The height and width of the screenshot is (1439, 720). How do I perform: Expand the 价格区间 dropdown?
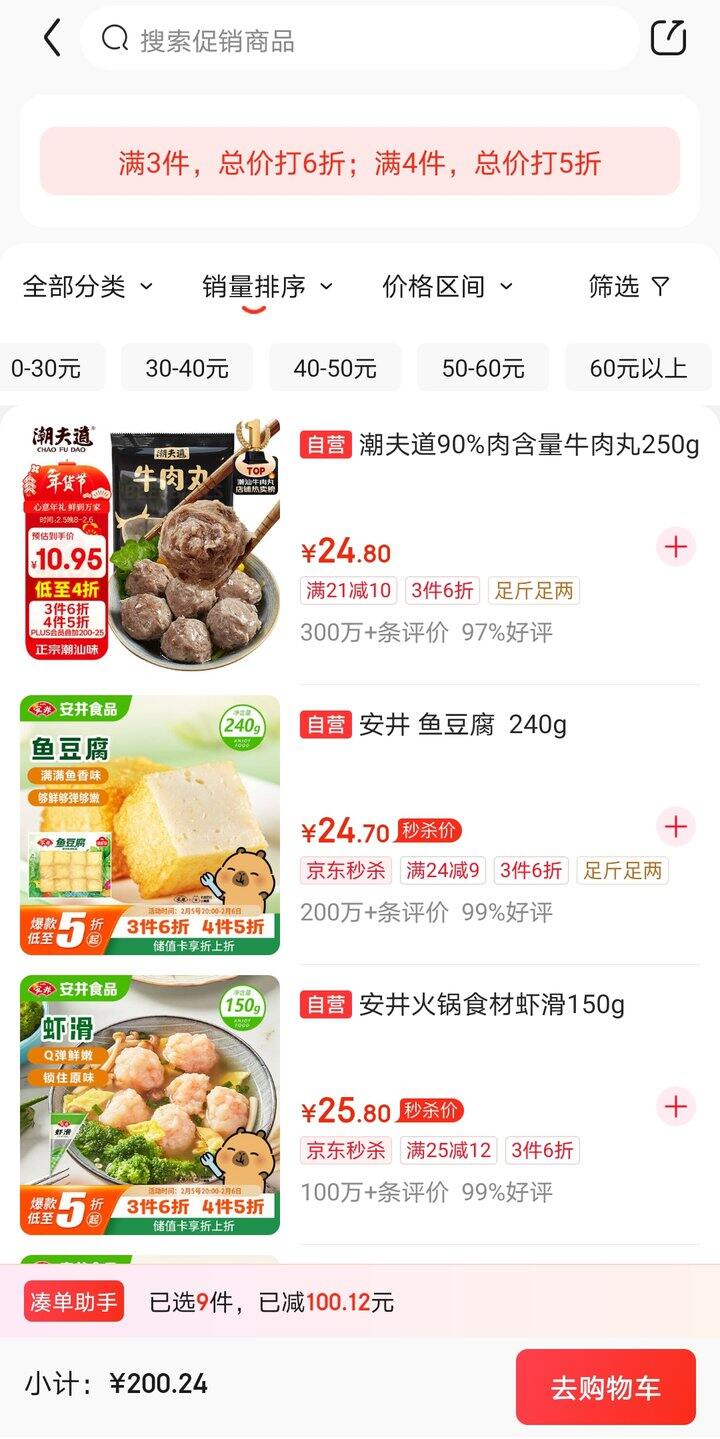click(x=447, y=287)
